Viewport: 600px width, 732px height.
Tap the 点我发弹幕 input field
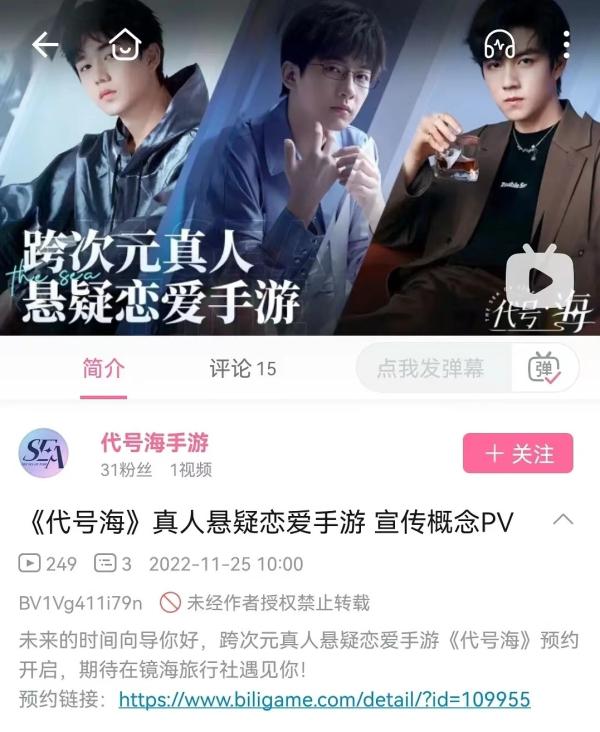[432, 368]
